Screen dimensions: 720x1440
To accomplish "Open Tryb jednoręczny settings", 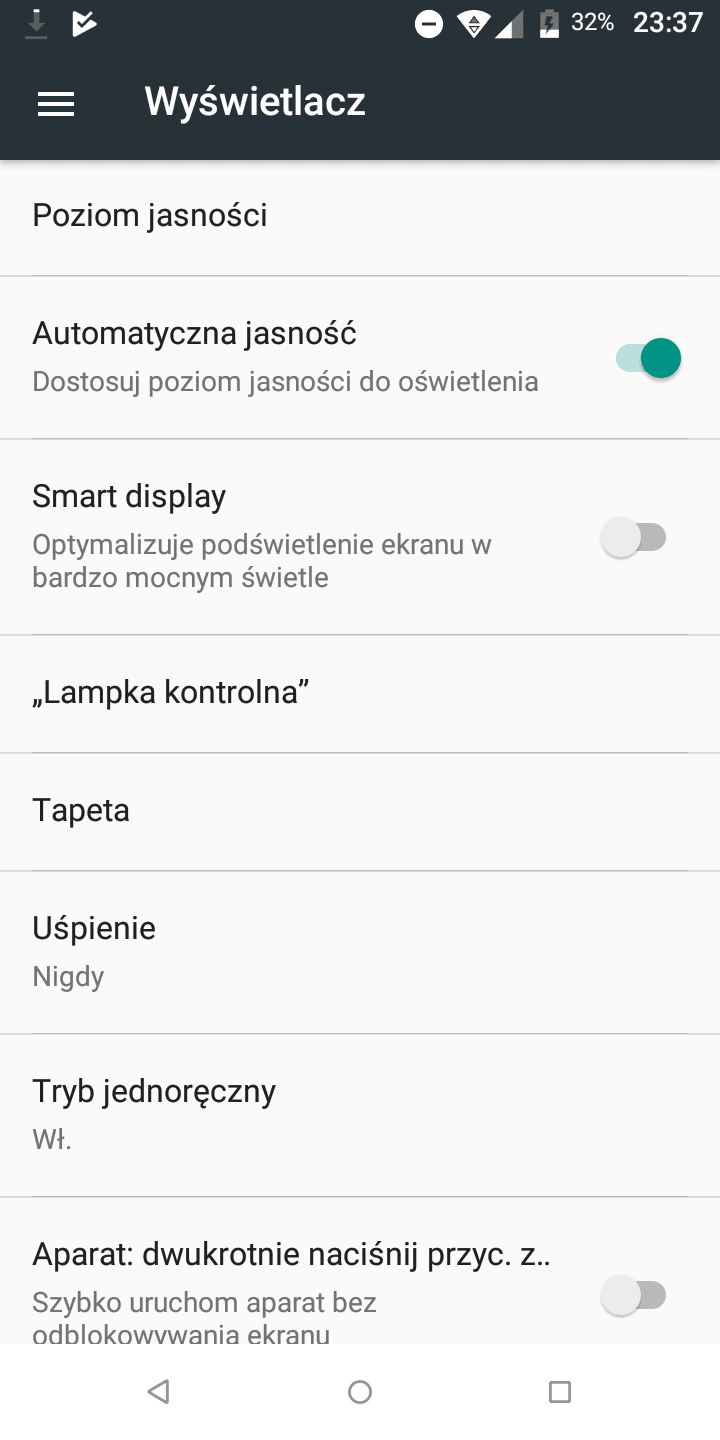I will click(360, 1115).
